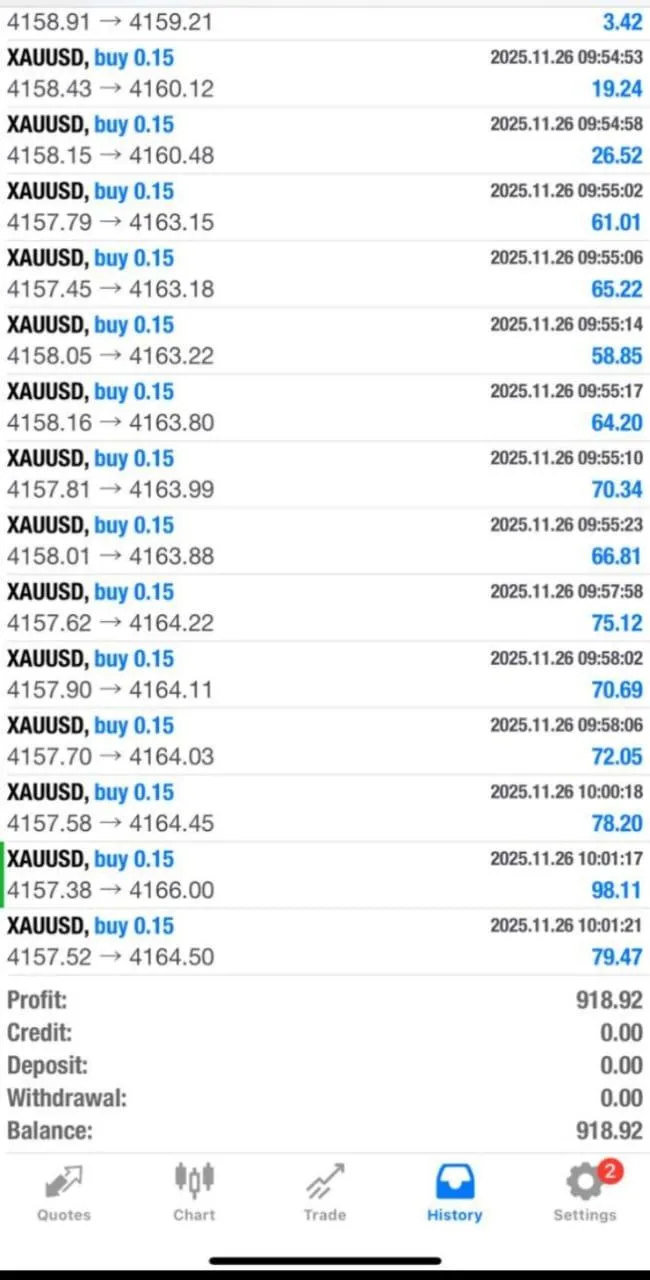The image size is (650, 1280).
Task: Open Settings from the bottom bar
Action: point(585,1193)
